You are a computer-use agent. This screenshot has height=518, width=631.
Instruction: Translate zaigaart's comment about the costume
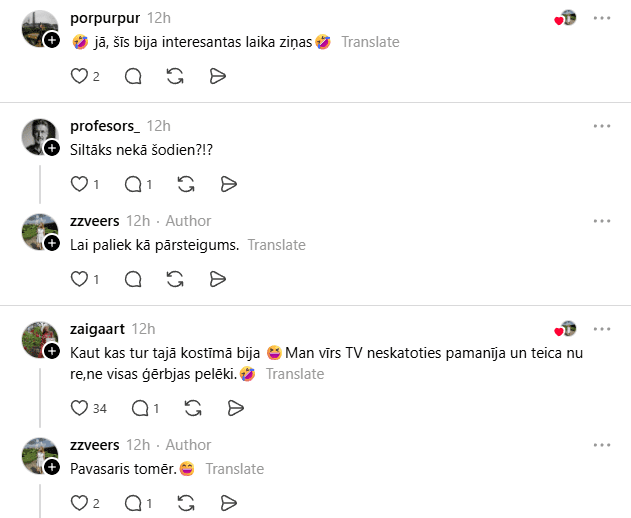point(294,374)
